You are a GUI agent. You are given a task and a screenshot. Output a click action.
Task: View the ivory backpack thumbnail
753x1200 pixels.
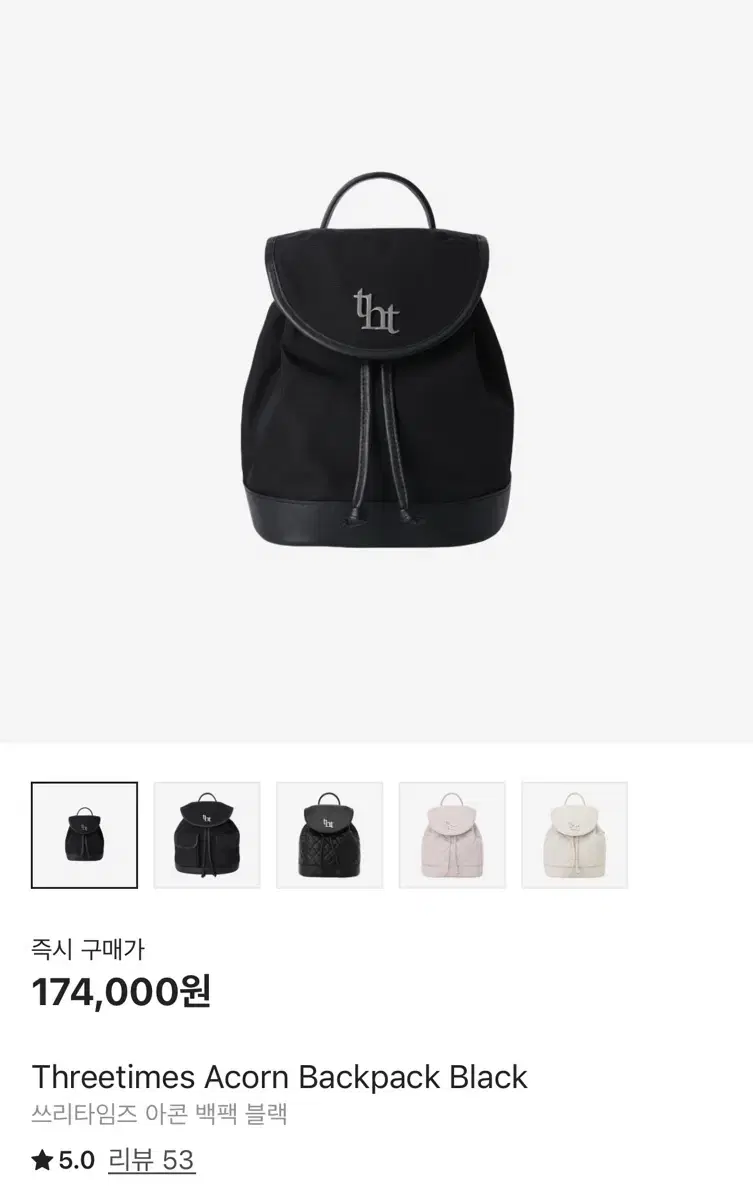(x=573, y=834)
